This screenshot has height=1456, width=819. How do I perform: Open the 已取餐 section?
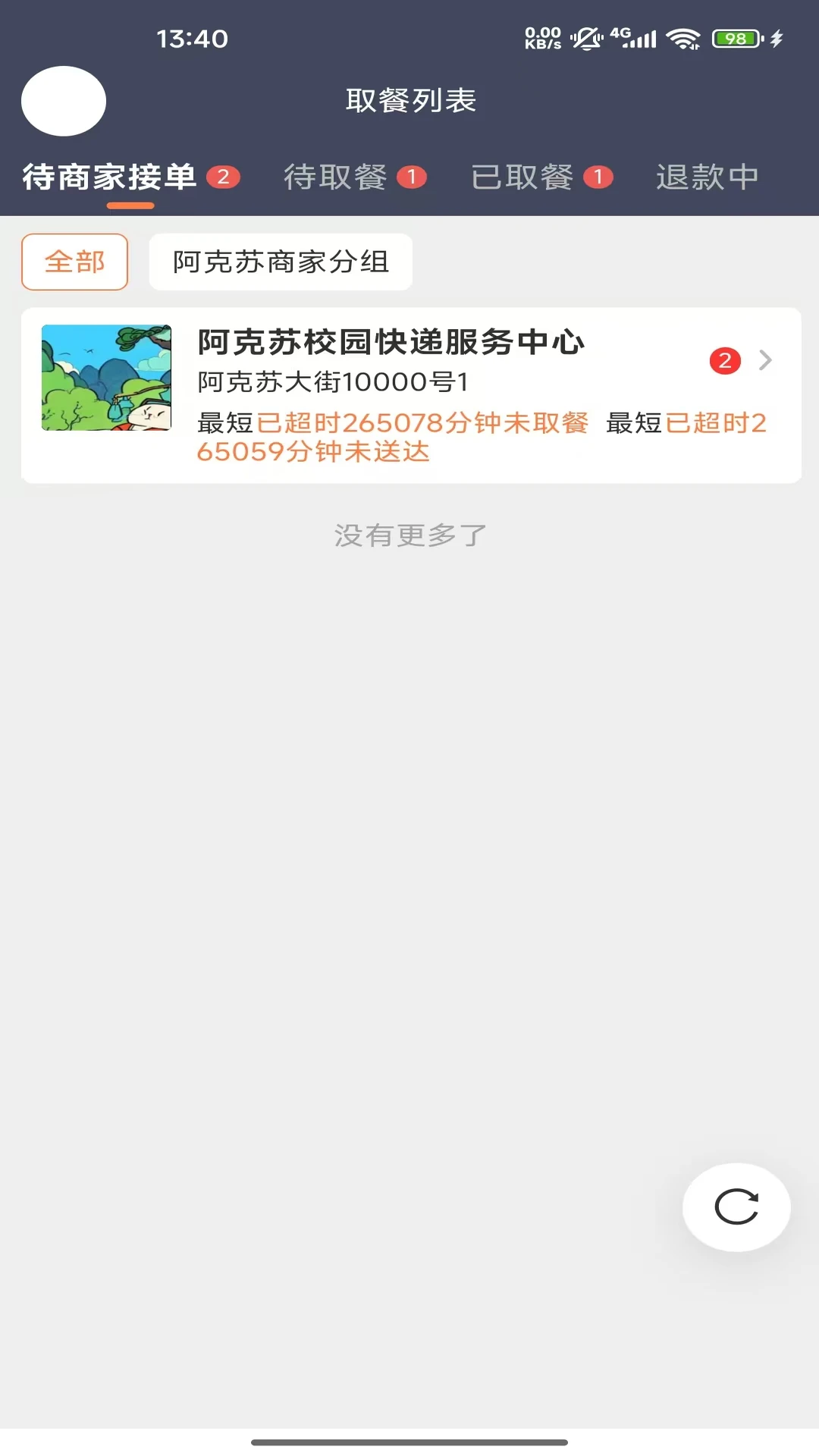541,176
